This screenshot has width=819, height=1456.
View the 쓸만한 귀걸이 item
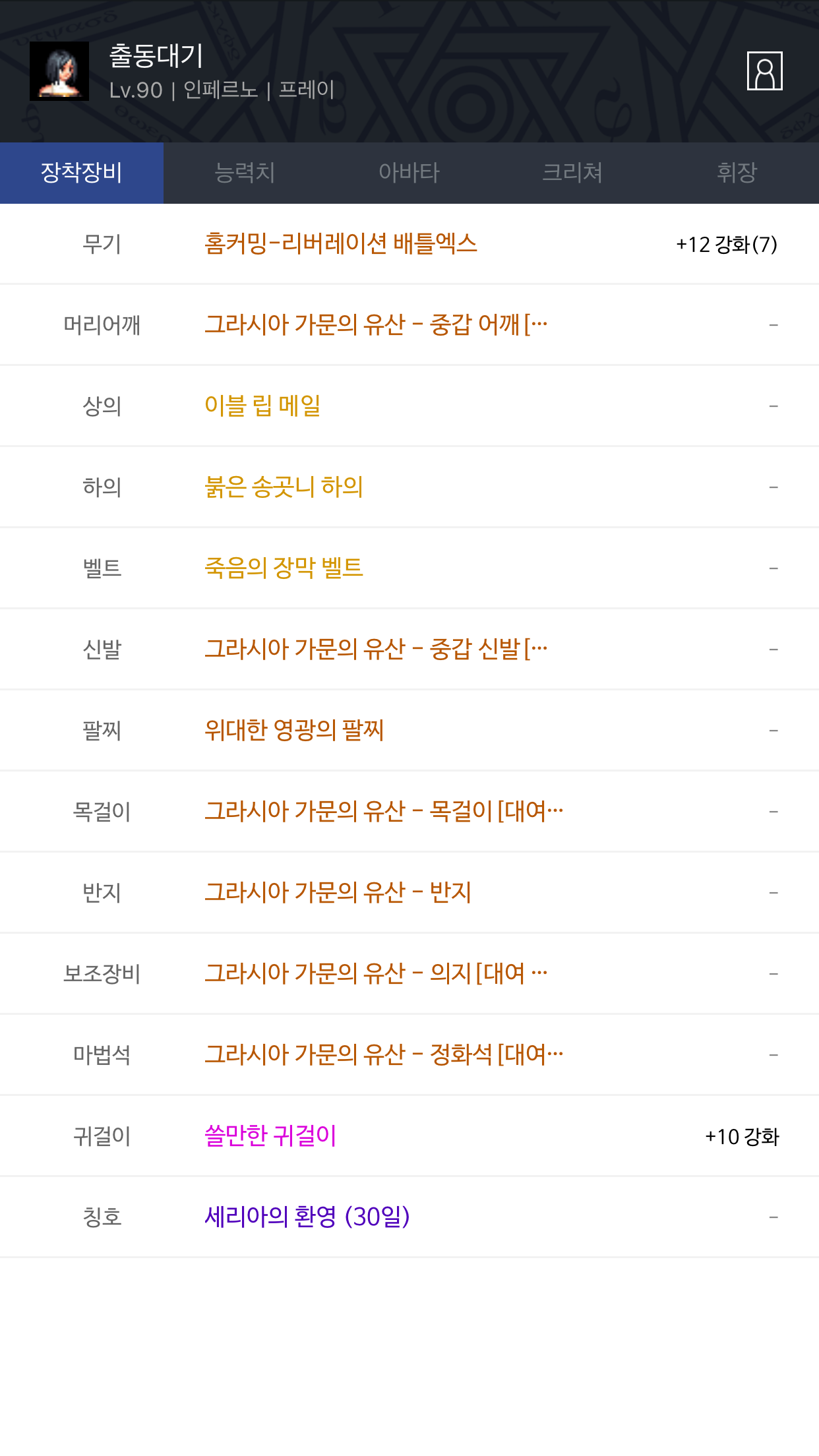tap(270, 1136)
